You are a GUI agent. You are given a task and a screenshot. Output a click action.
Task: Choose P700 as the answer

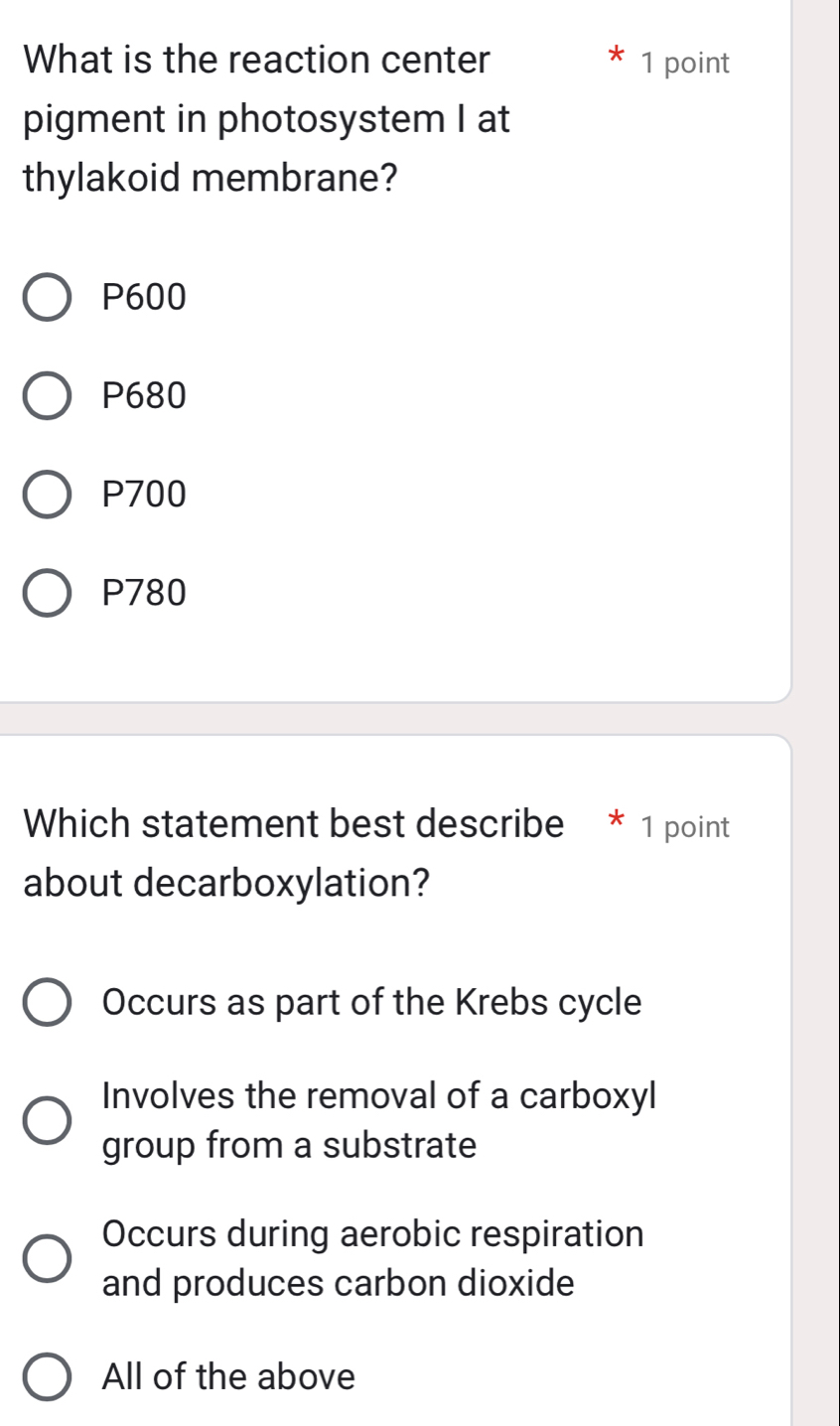pos(46,495)
